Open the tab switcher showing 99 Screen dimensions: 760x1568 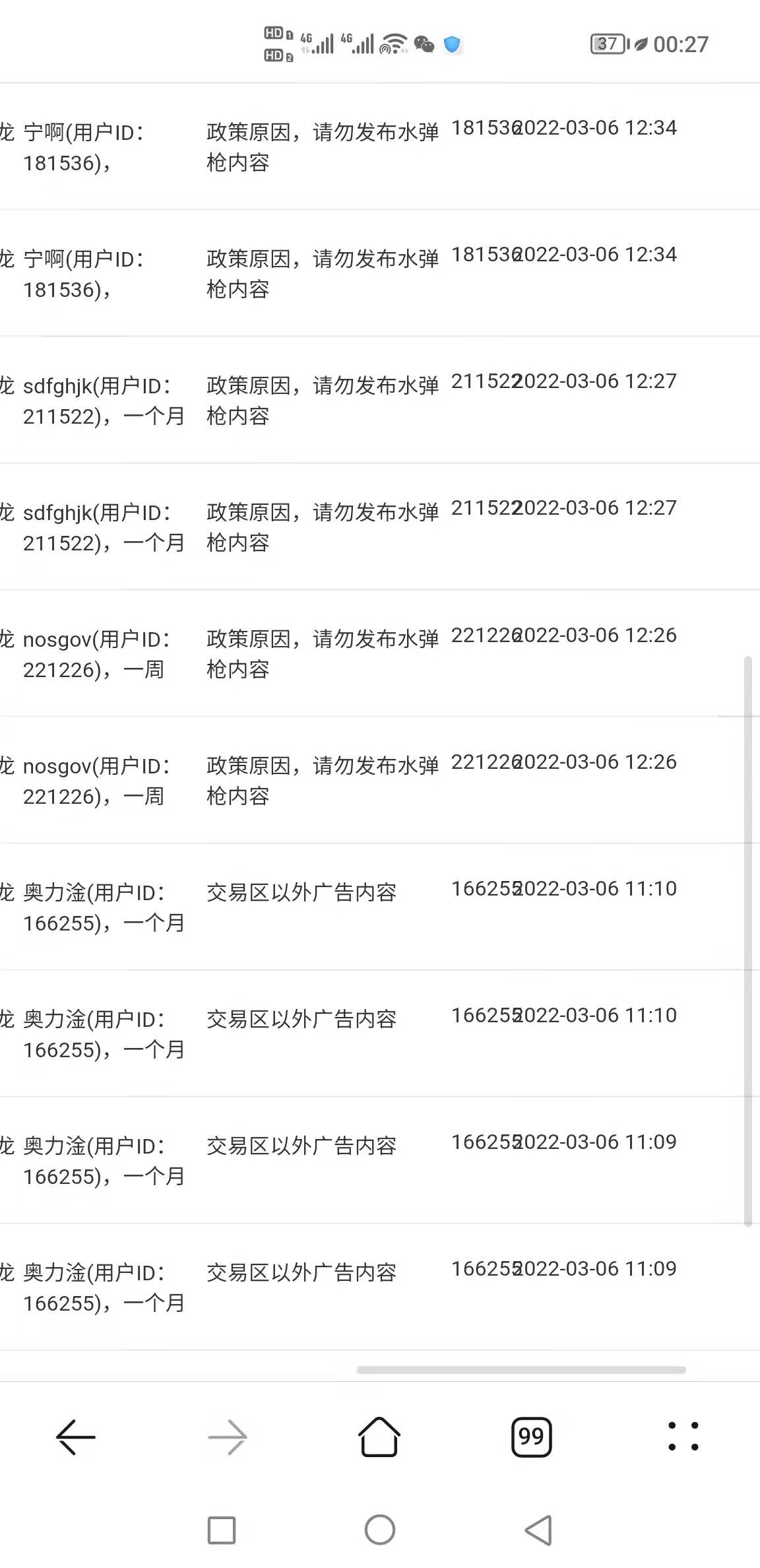pos(531,1437)
